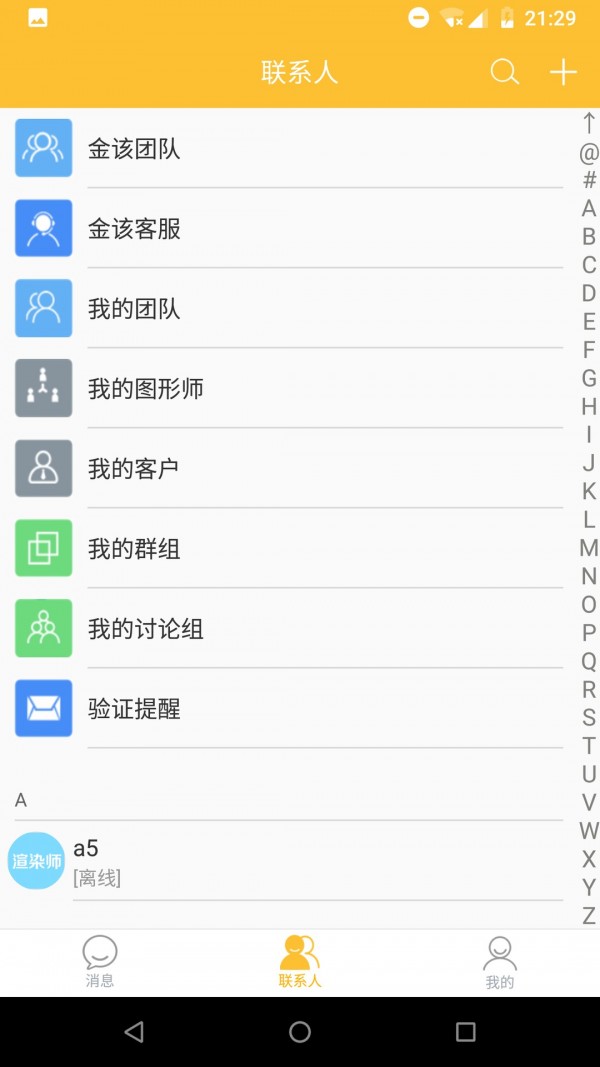This screenshot has height=1067, width=600.
Task: Go to the system home screen
Action: point(300,1032)
